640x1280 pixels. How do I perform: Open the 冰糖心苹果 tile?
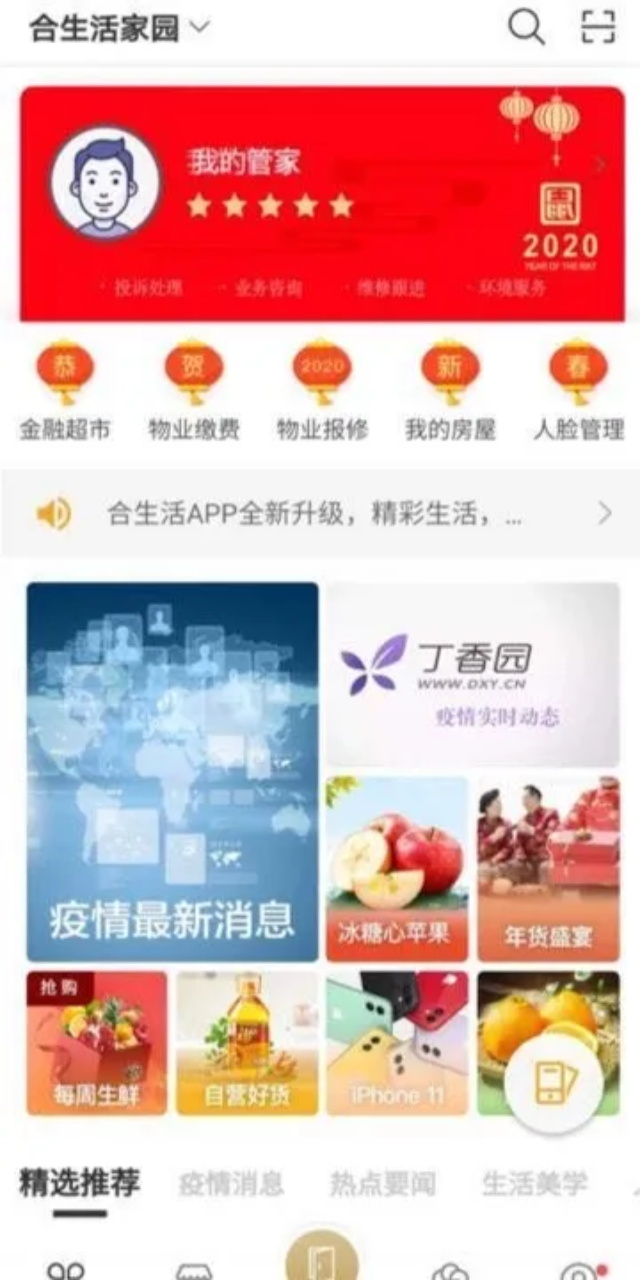[x=397, y=868]
